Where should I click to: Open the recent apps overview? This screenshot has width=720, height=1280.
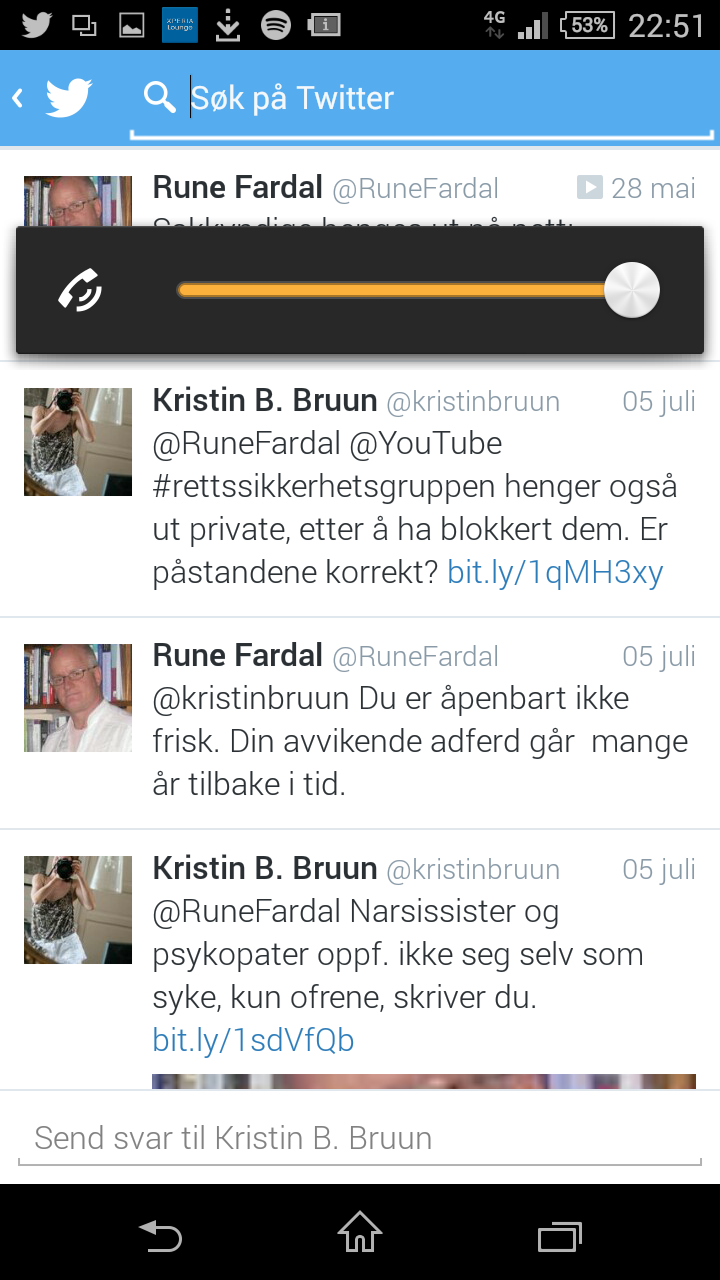pos(559,1235)
